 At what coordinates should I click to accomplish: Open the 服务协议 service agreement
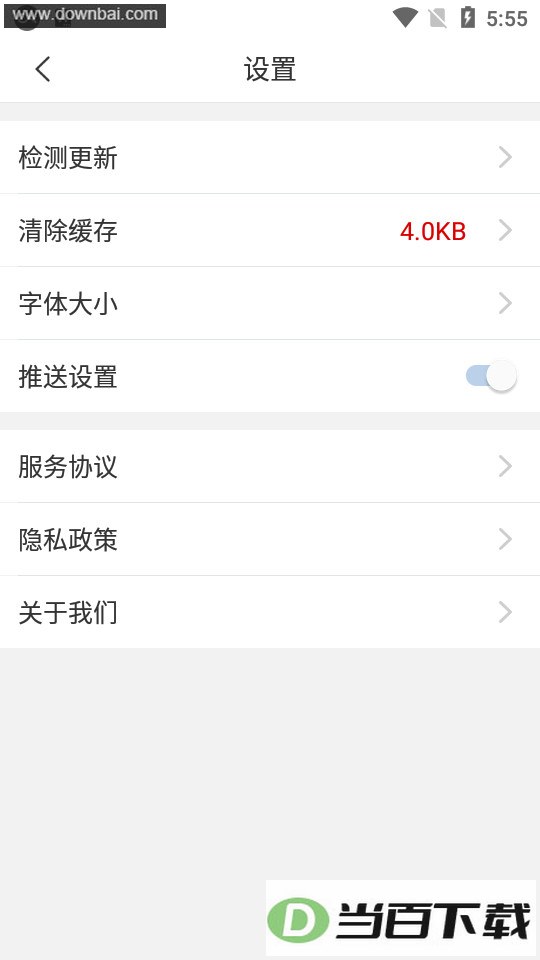(x=270, y=467)
